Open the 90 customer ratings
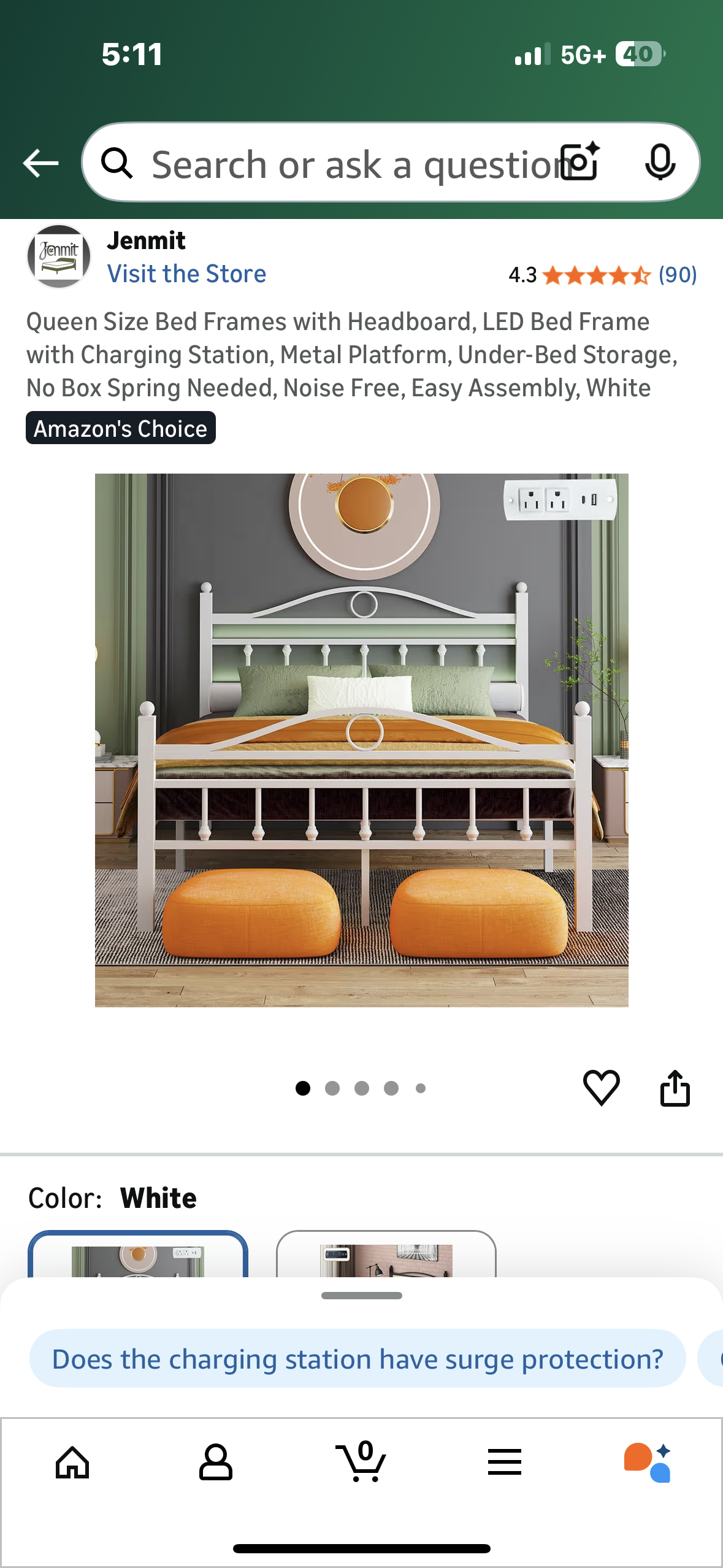723x1568 pixels. [x=677, y=275]
